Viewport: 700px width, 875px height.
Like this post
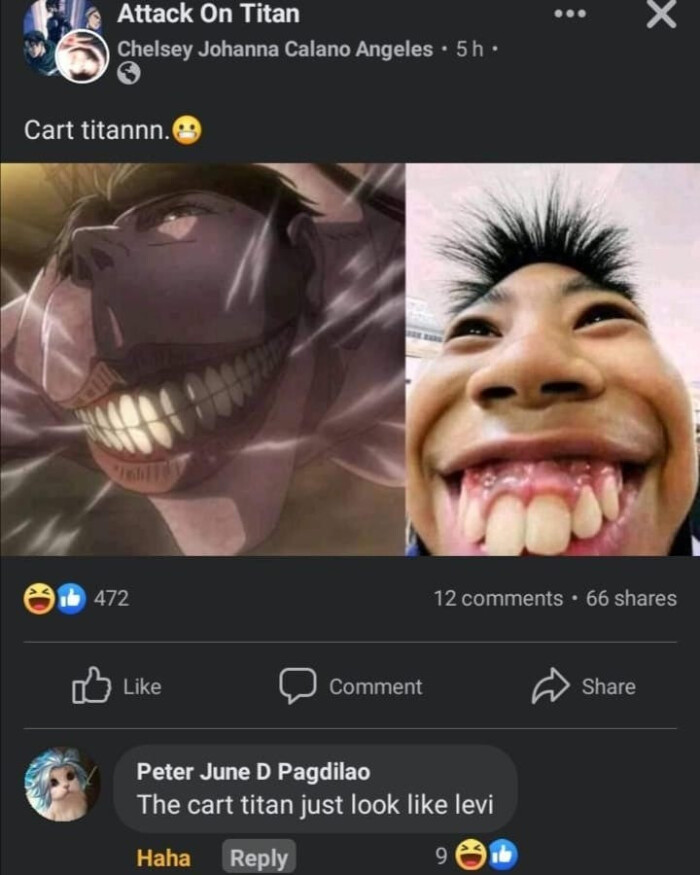(117, 687)
